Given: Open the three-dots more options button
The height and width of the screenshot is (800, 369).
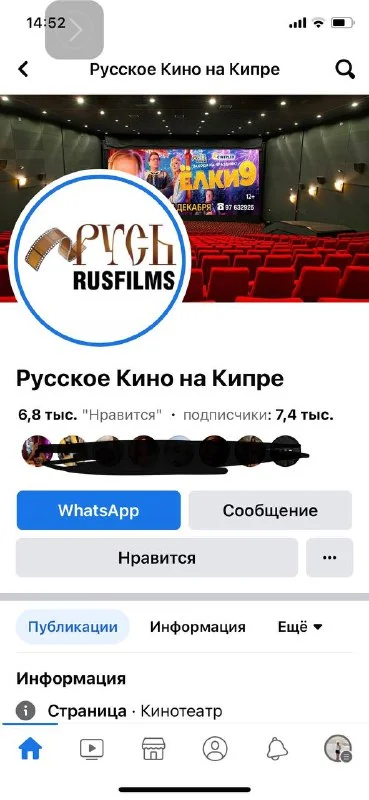Looking at the screenshot, I should point(330,558).
